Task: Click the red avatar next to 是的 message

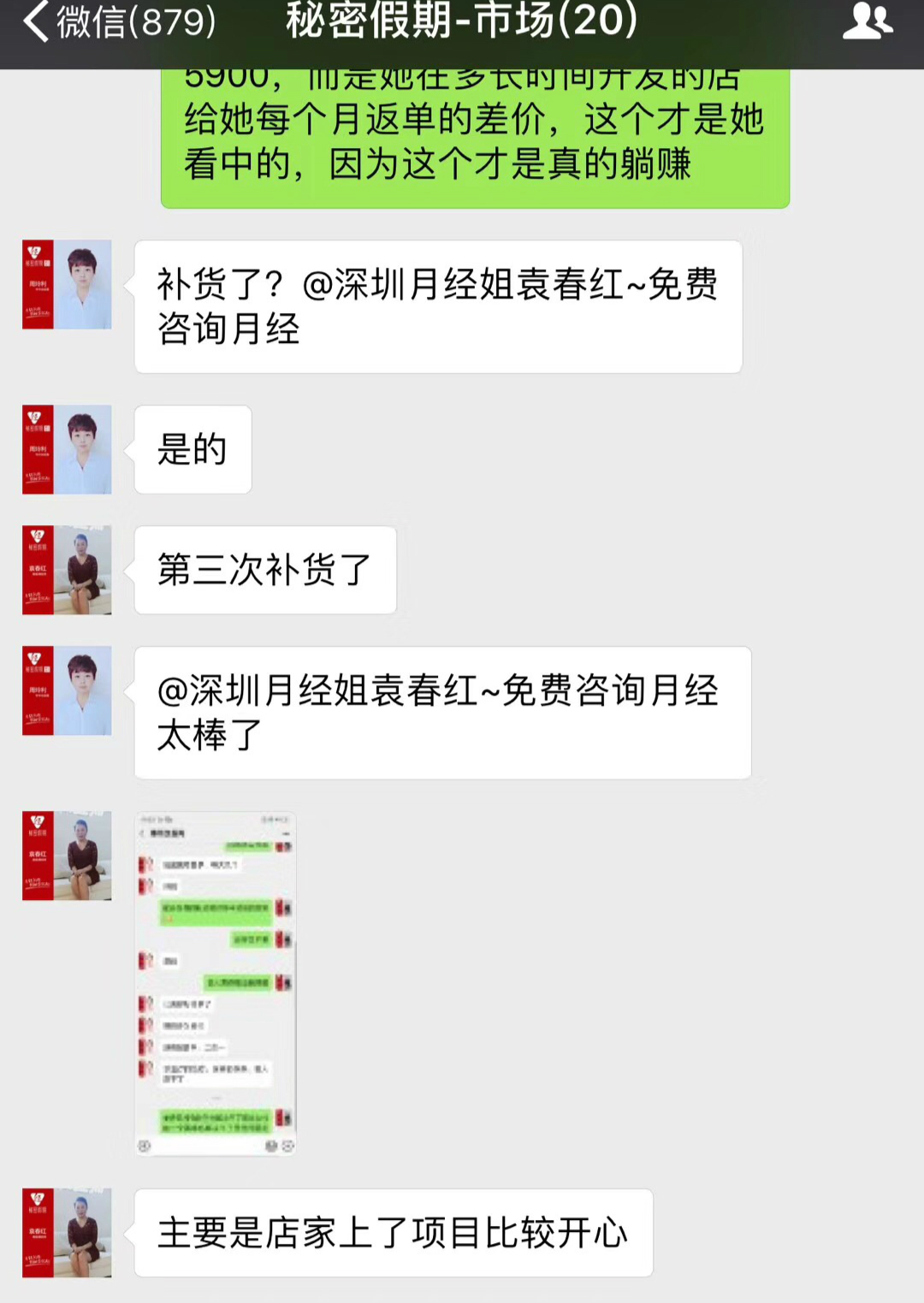Action: click(66, 449)
